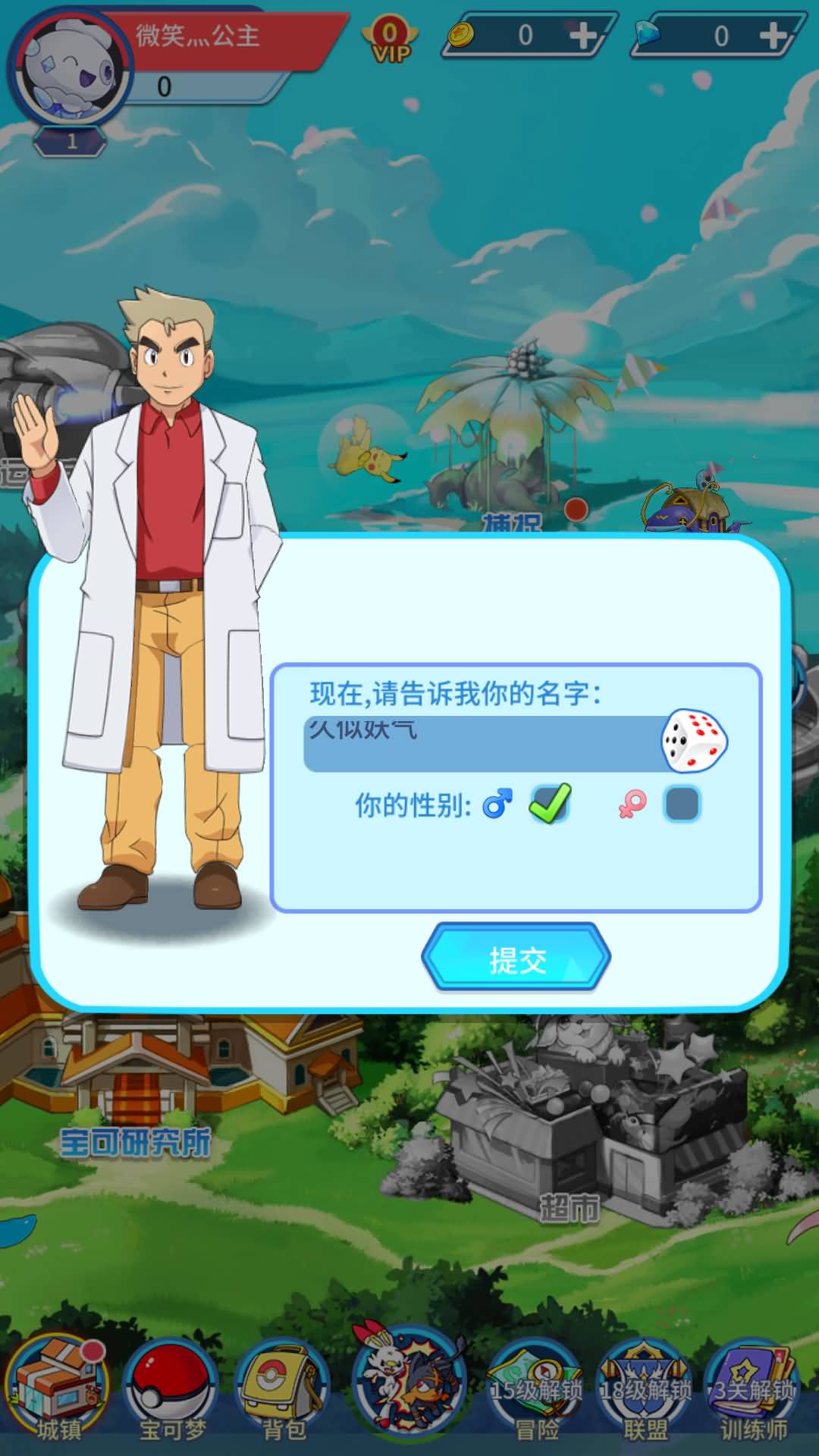The image size is (819, 1456).
Task: Select the male gender checkbox
Action: pyautogui.click(x=551, y=804)
